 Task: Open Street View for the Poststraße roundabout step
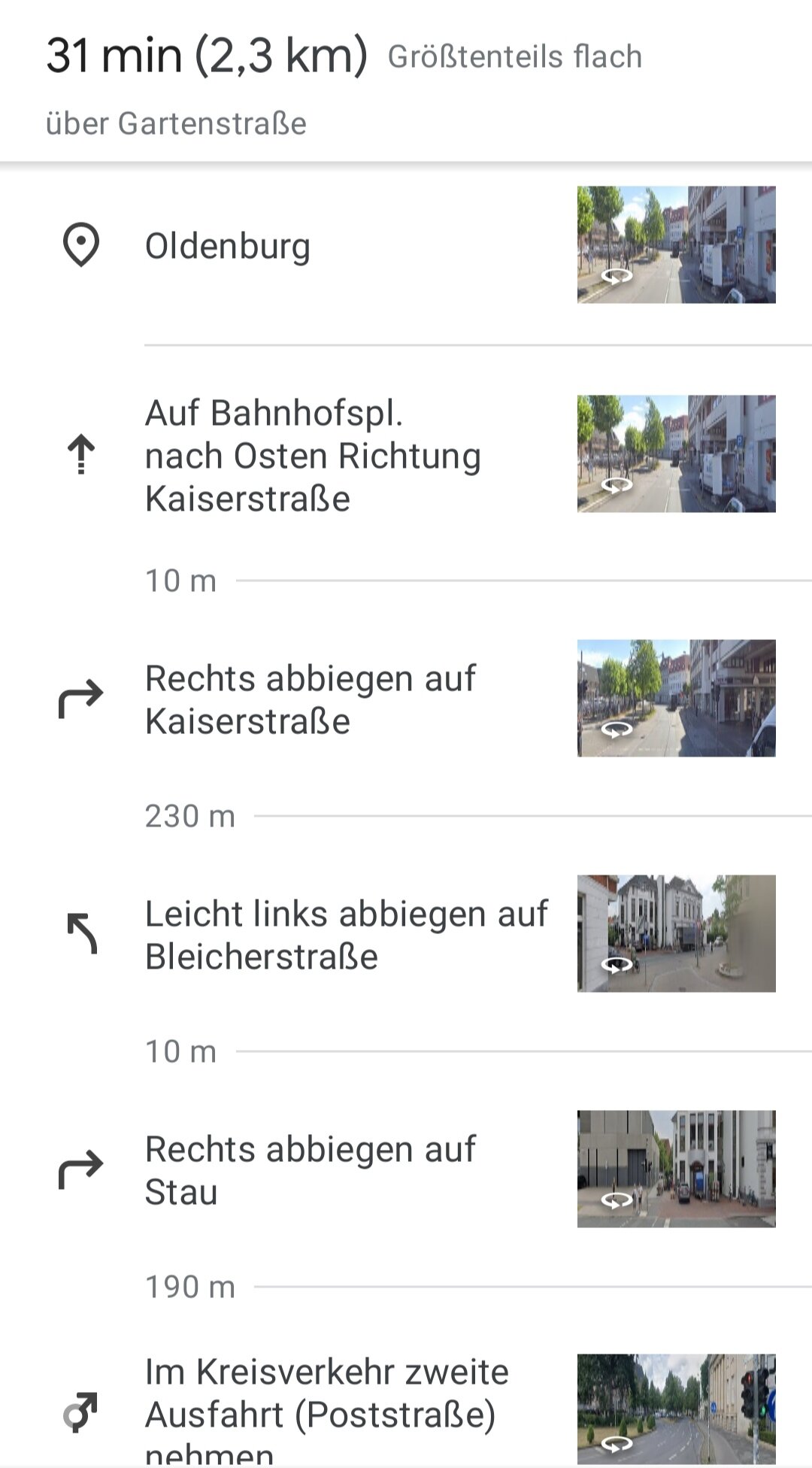click(676, 1409)
